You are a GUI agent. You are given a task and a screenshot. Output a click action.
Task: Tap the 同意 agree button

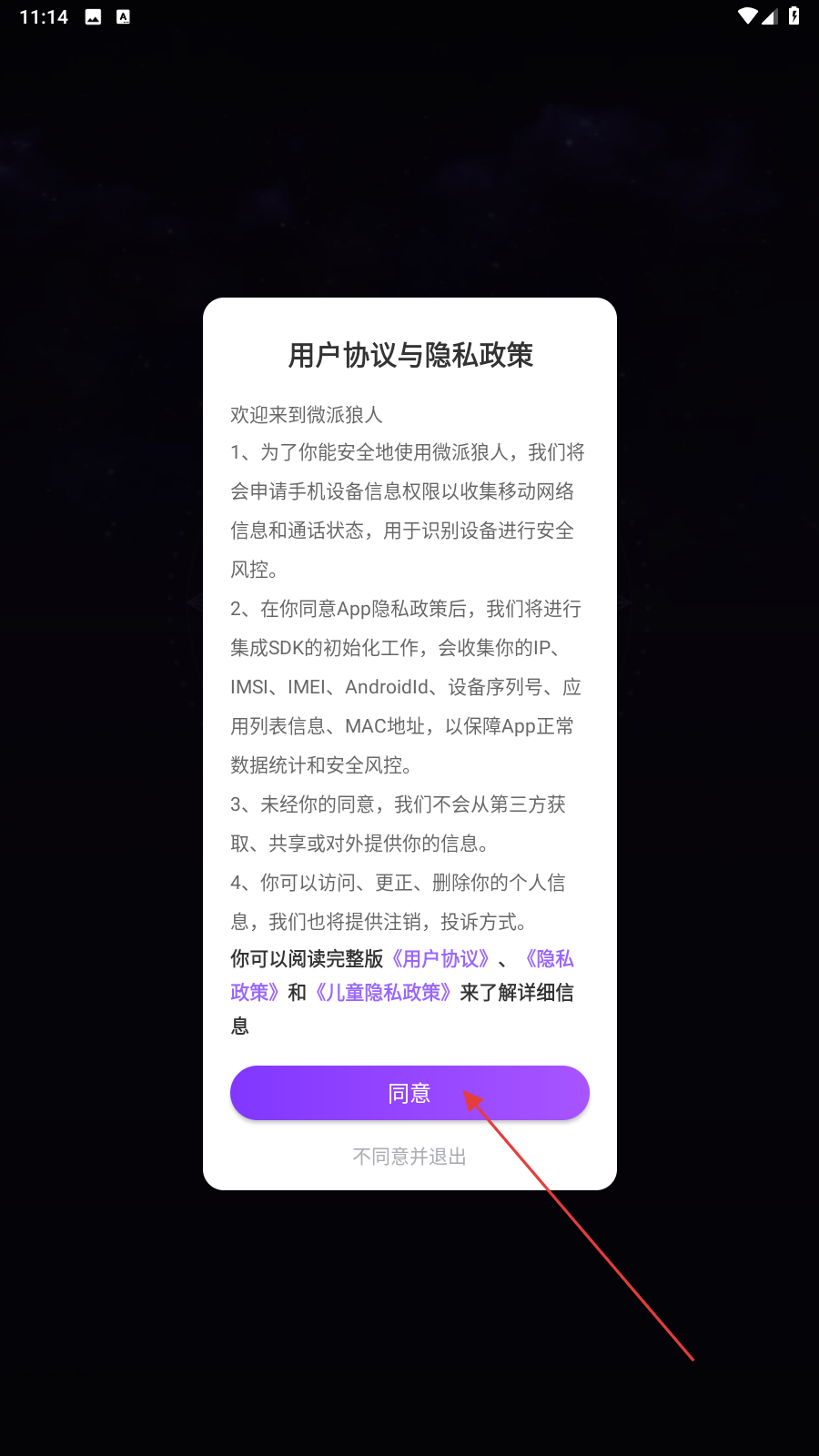[x=409, y=1093]
